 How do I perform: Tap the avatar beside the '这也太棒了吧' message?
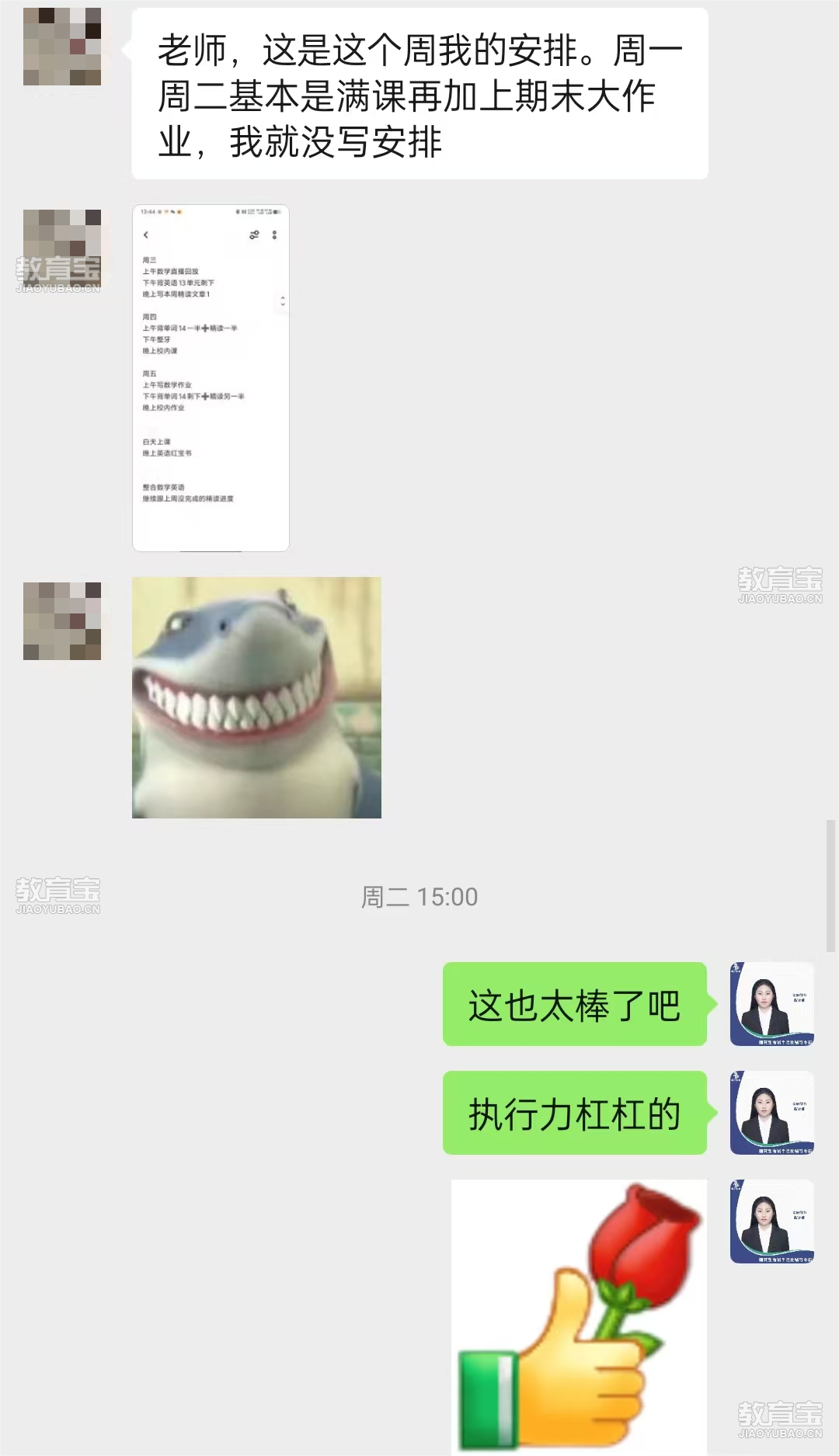point(771,1004)
